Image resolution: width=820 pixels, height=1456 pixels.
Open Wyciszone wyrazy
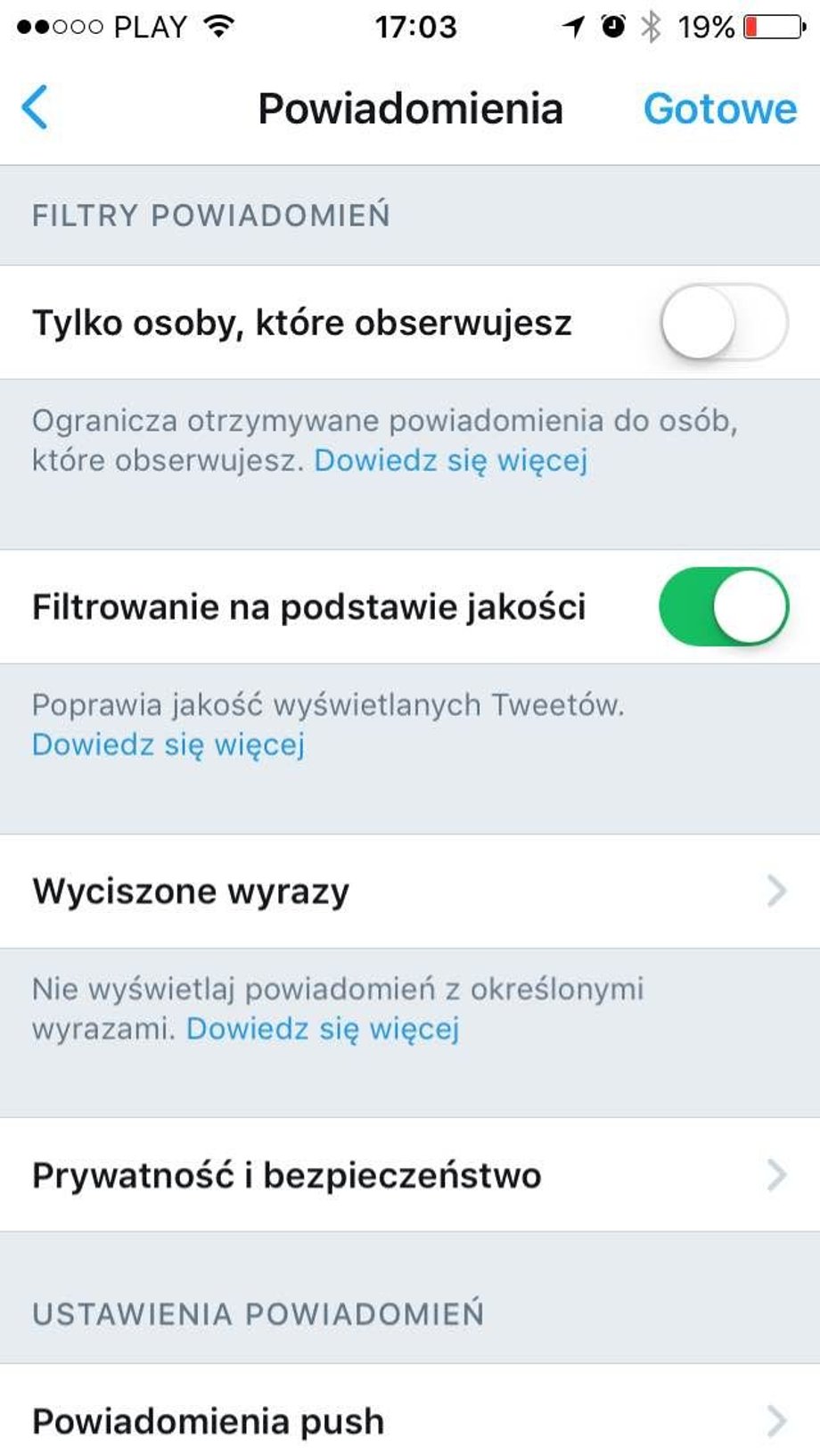[410, 891]
